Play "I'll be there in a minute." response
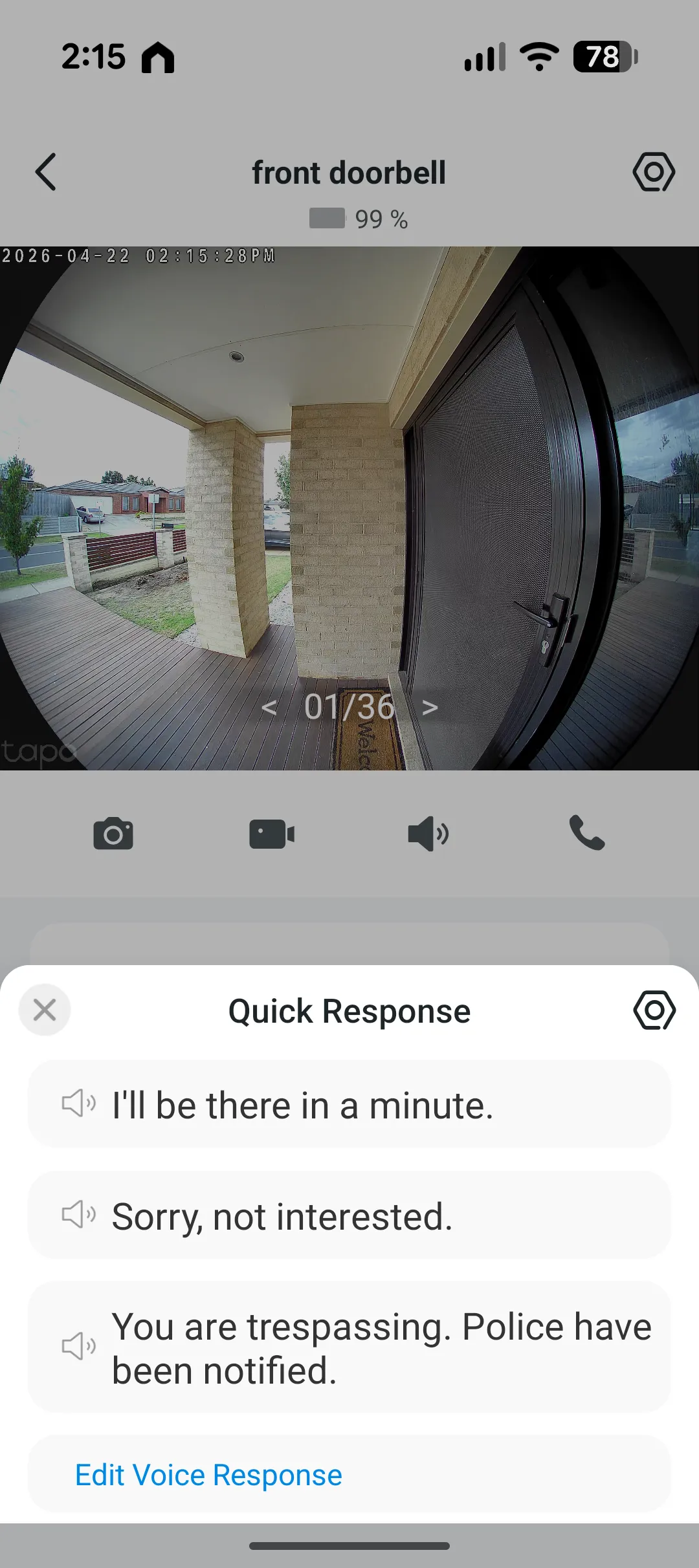This screenshot has width=699, height=1568. click(349, 1104)
